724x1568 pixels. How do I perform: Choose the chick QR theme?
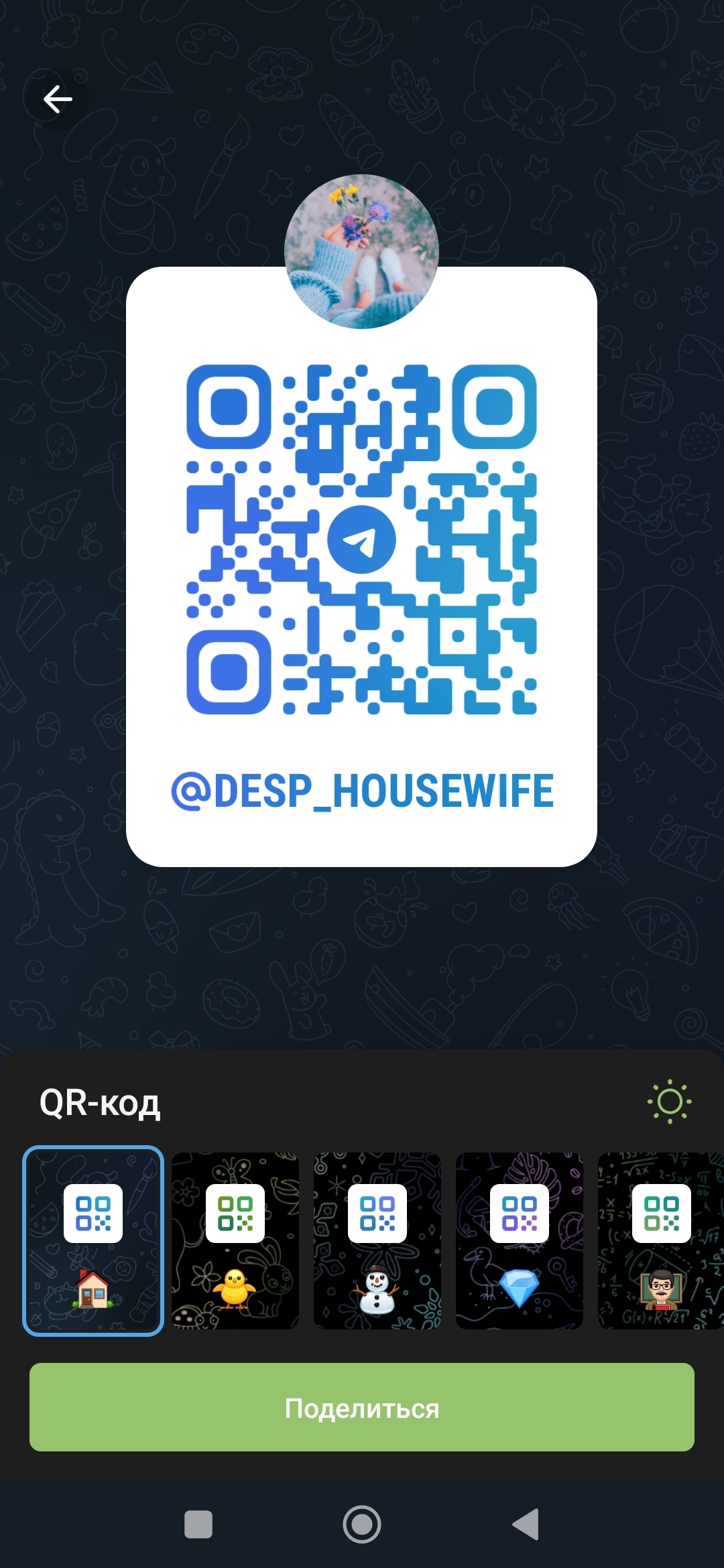(x=235, y=1240)
